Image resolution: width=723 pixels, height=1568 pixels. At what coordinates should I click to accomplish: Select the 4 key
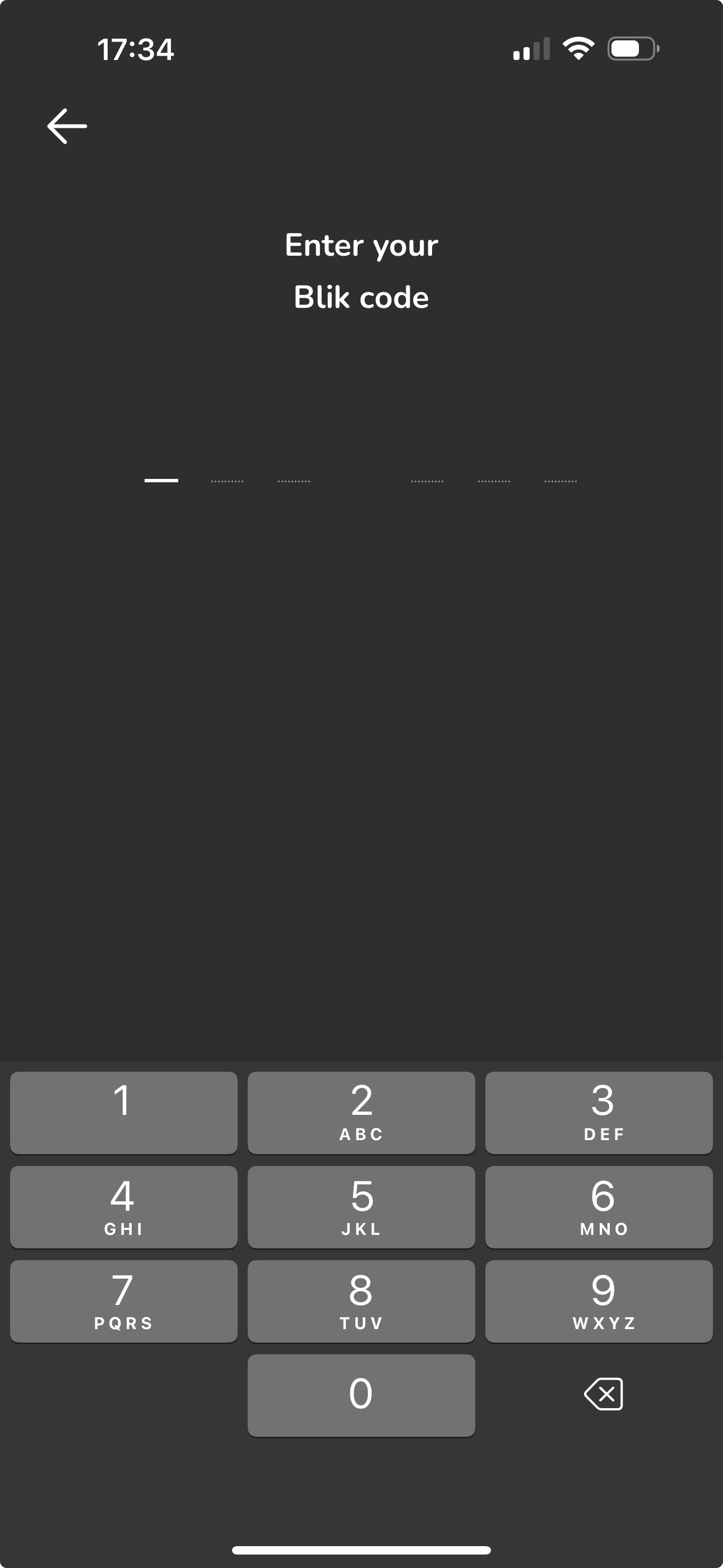(x=123, y=1206)
